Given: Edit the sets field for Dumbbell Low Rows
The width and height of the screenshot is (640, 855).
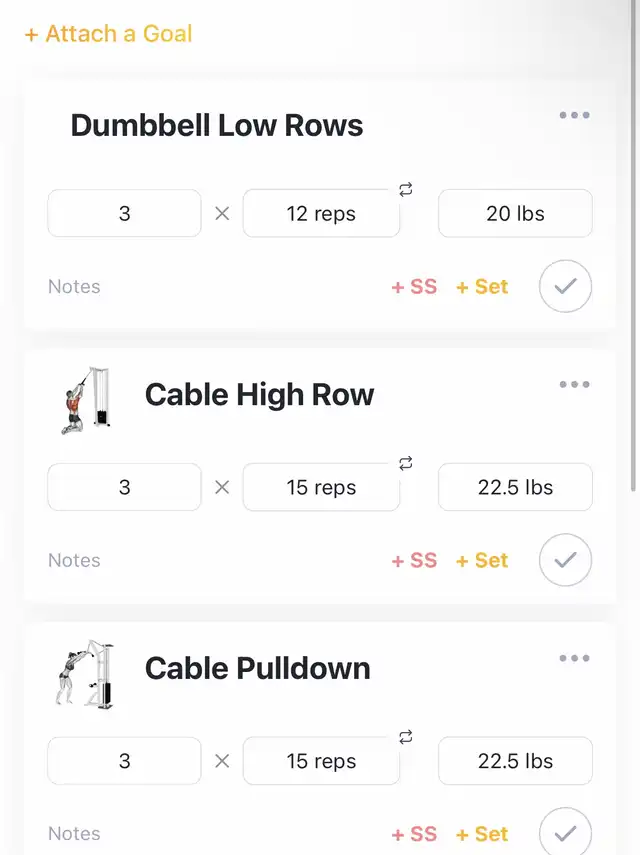Looking at the screenshot, I should click(124, 214).
